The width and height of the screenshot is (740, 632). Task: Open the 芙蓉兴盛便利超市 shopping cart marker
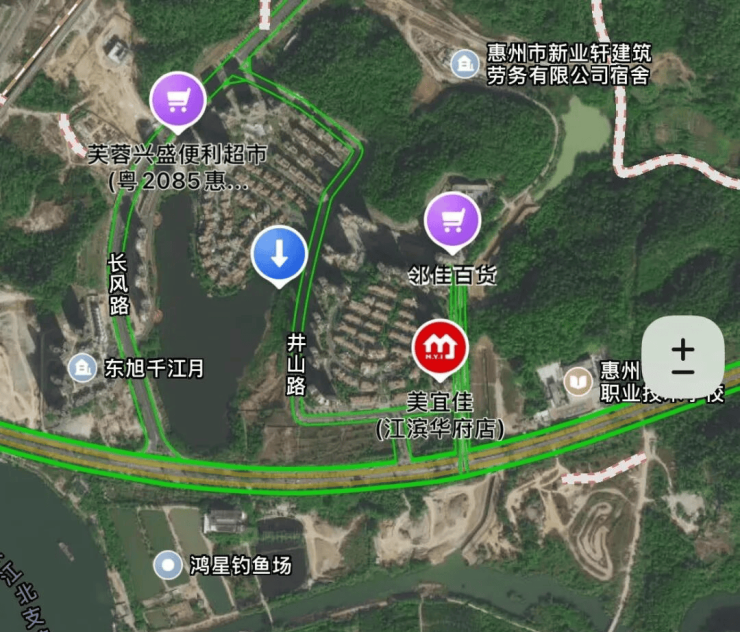tap(178, 101)
